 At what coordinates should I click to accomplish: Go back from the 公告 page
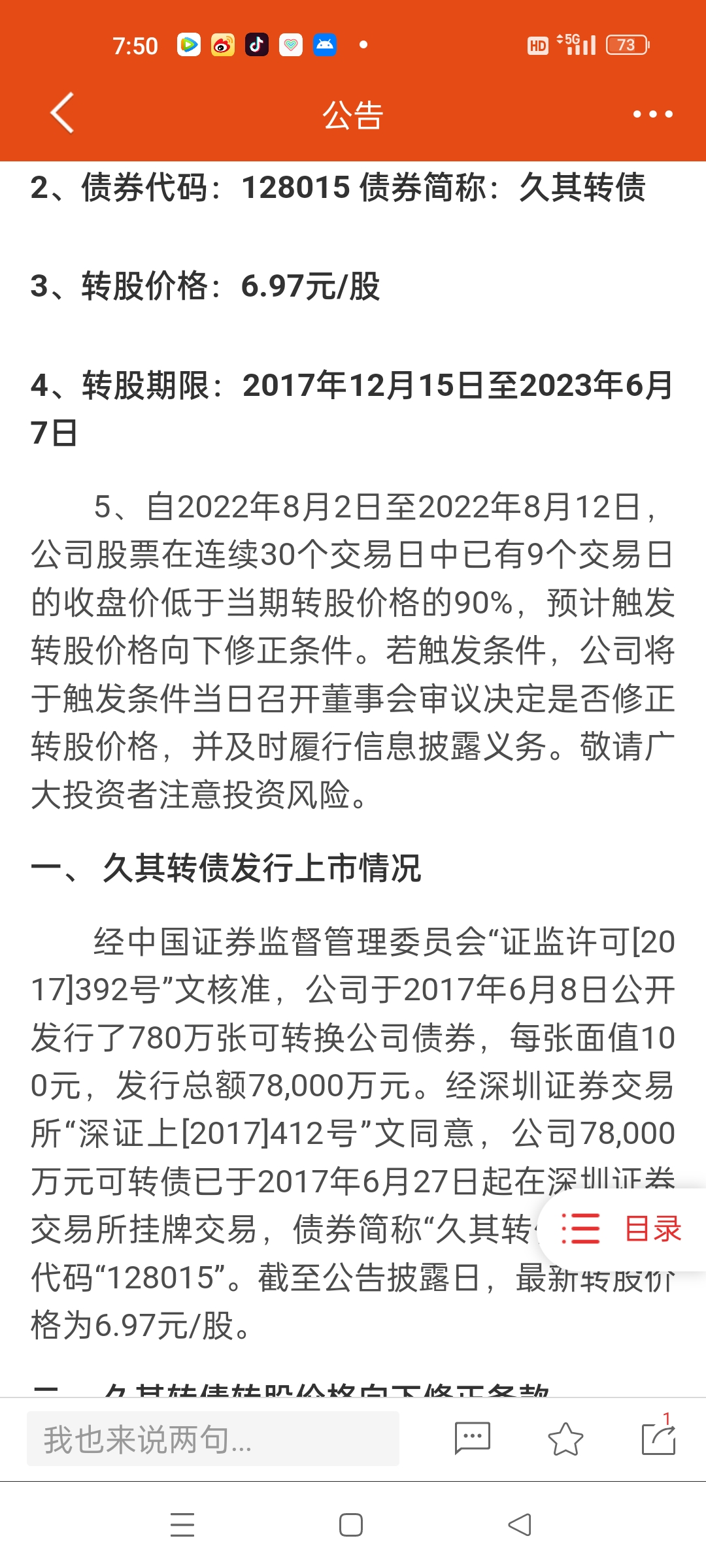[x=62, y=113]
